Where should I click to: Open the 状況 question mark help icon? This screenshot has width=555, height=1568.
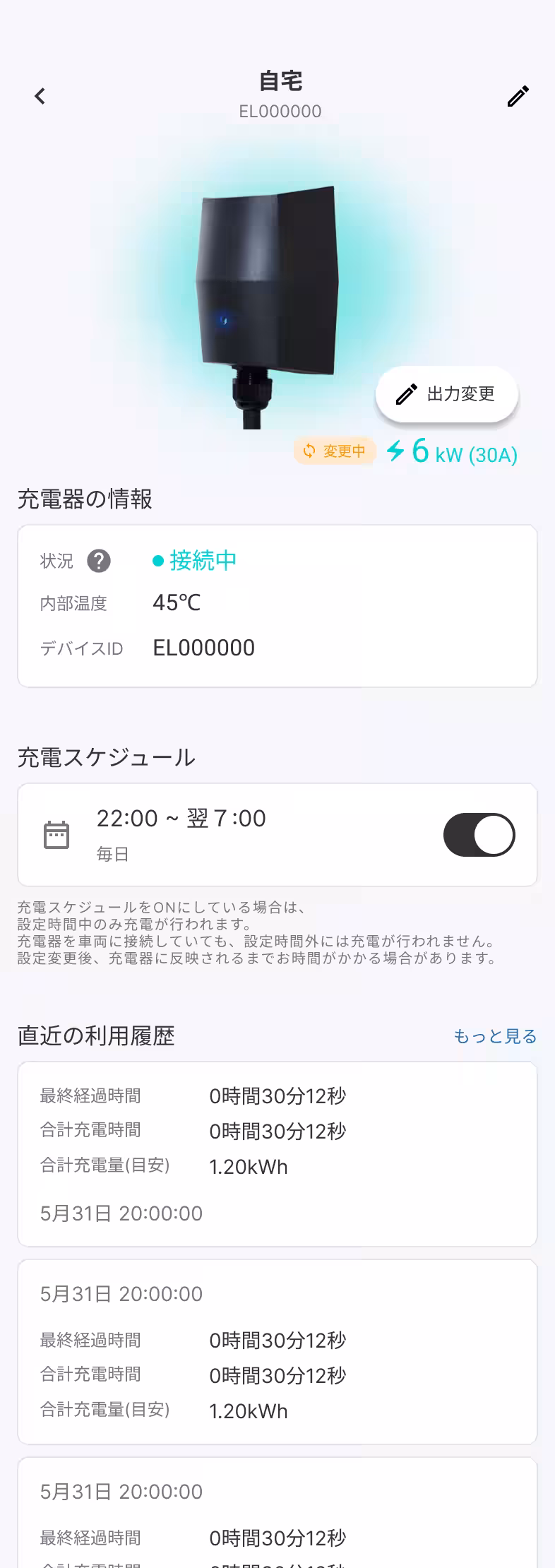pos(98,561)
